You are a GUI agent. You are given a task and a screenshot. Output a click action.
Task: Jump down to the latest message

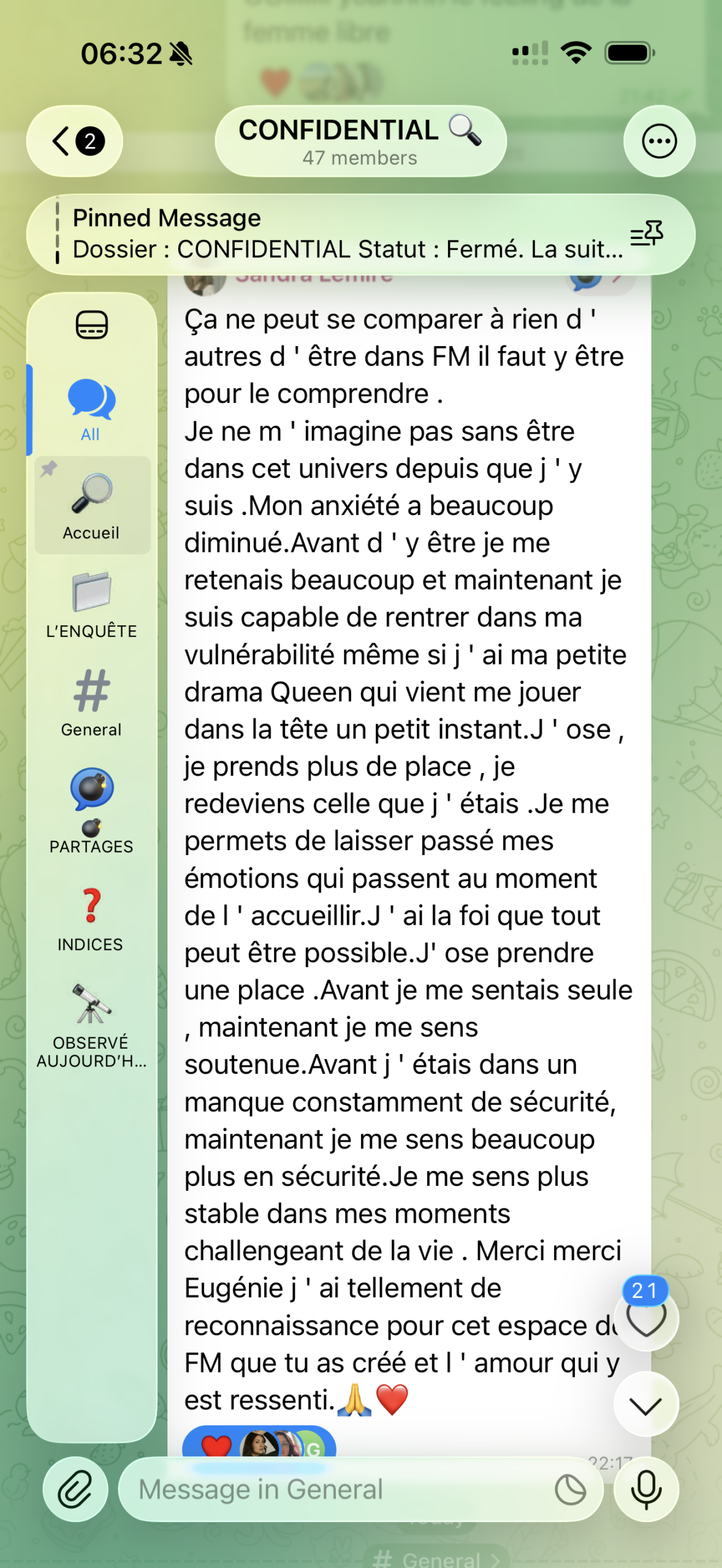[x=646, y=1404]
